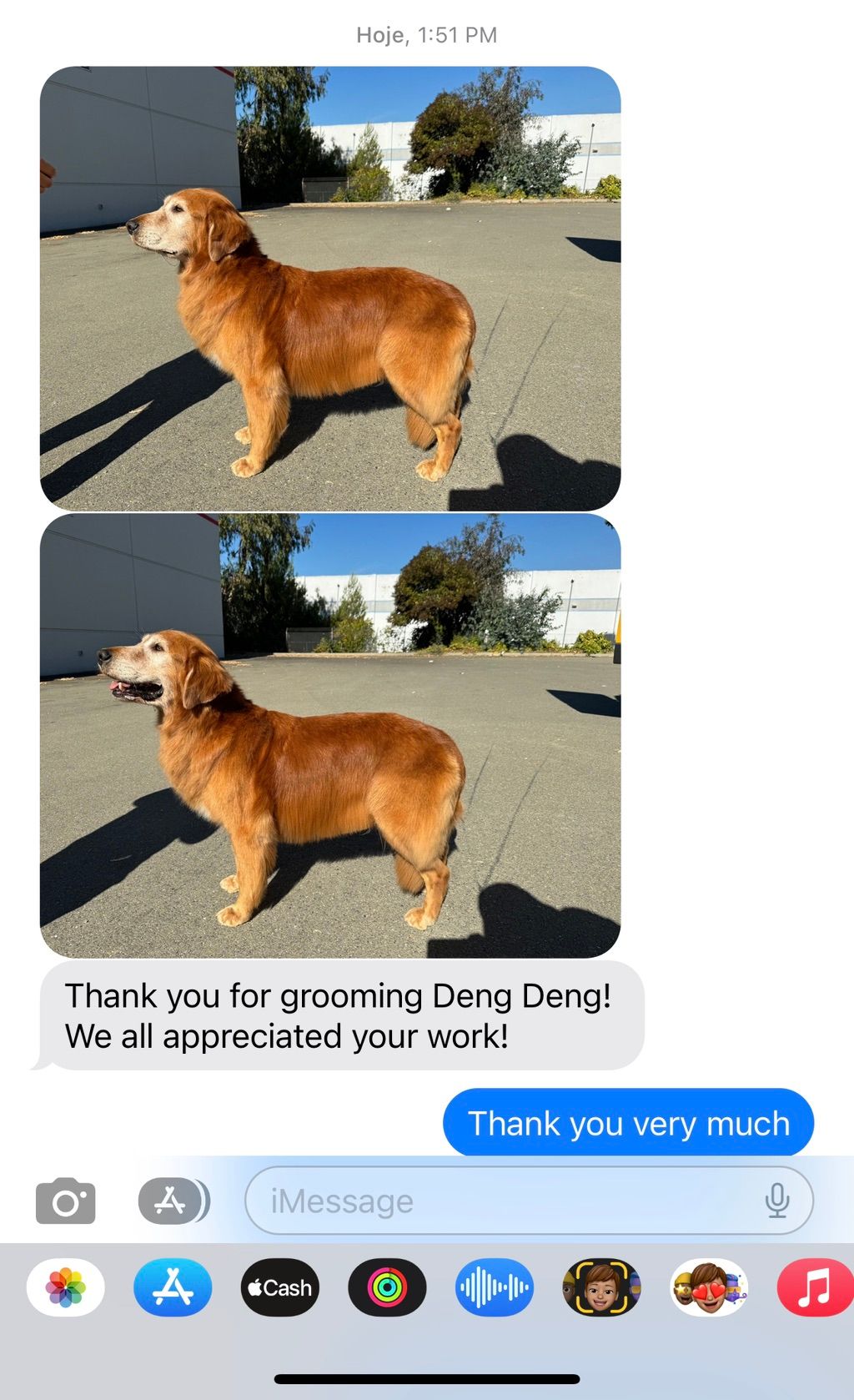The image size is (854, 1400).
Task: Open the dog photo with closed mouth
Action: point(330,288)
